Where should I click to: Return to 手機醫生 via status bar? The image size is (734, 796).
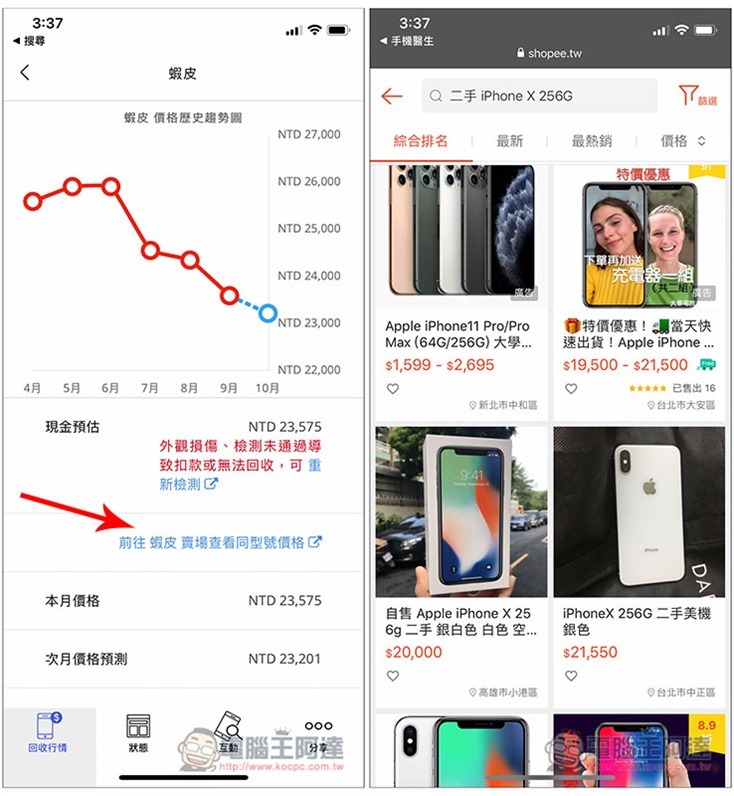pos(404,41)
